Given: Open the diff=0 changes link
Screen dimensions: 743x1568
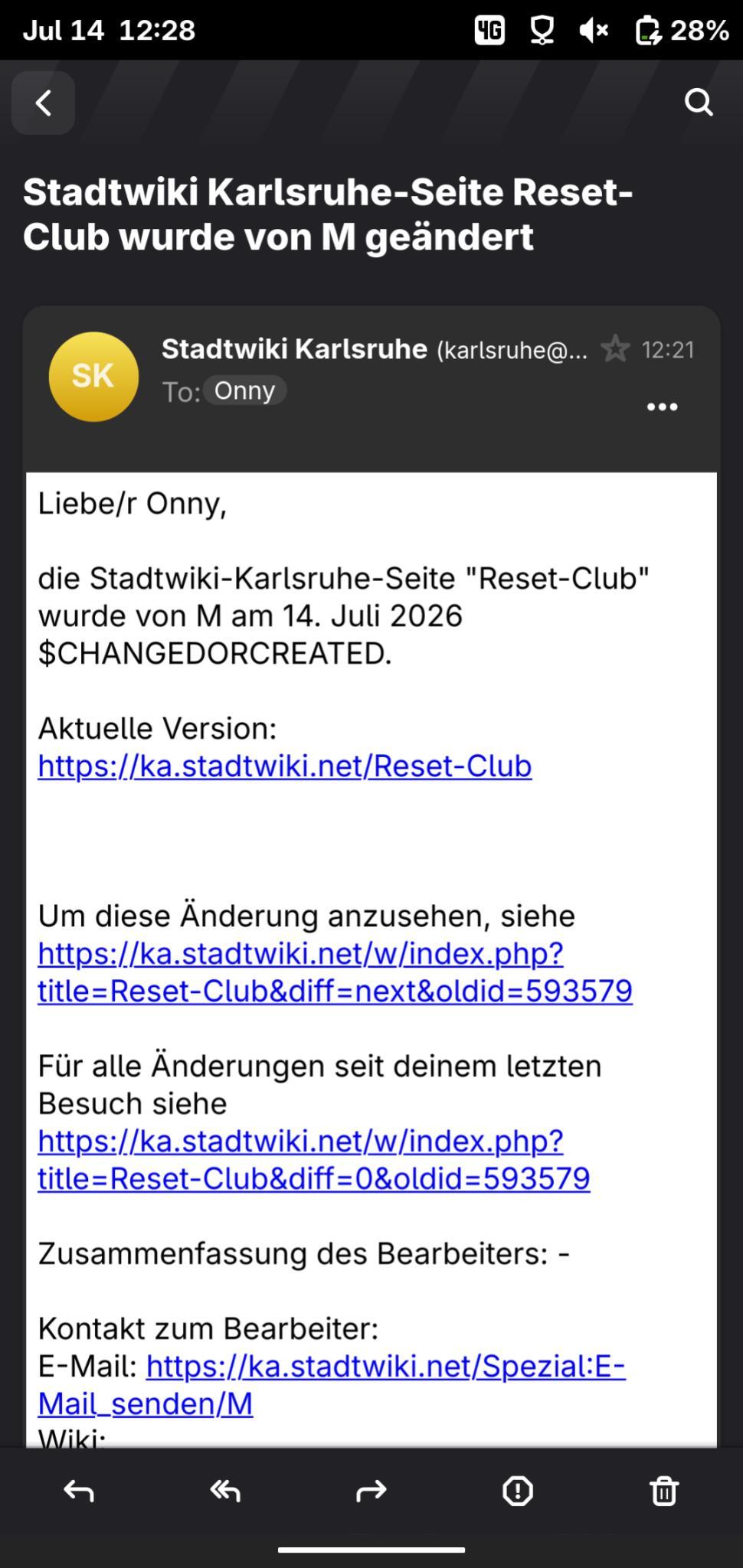Looking at the screenshot, I should 314,1160.
